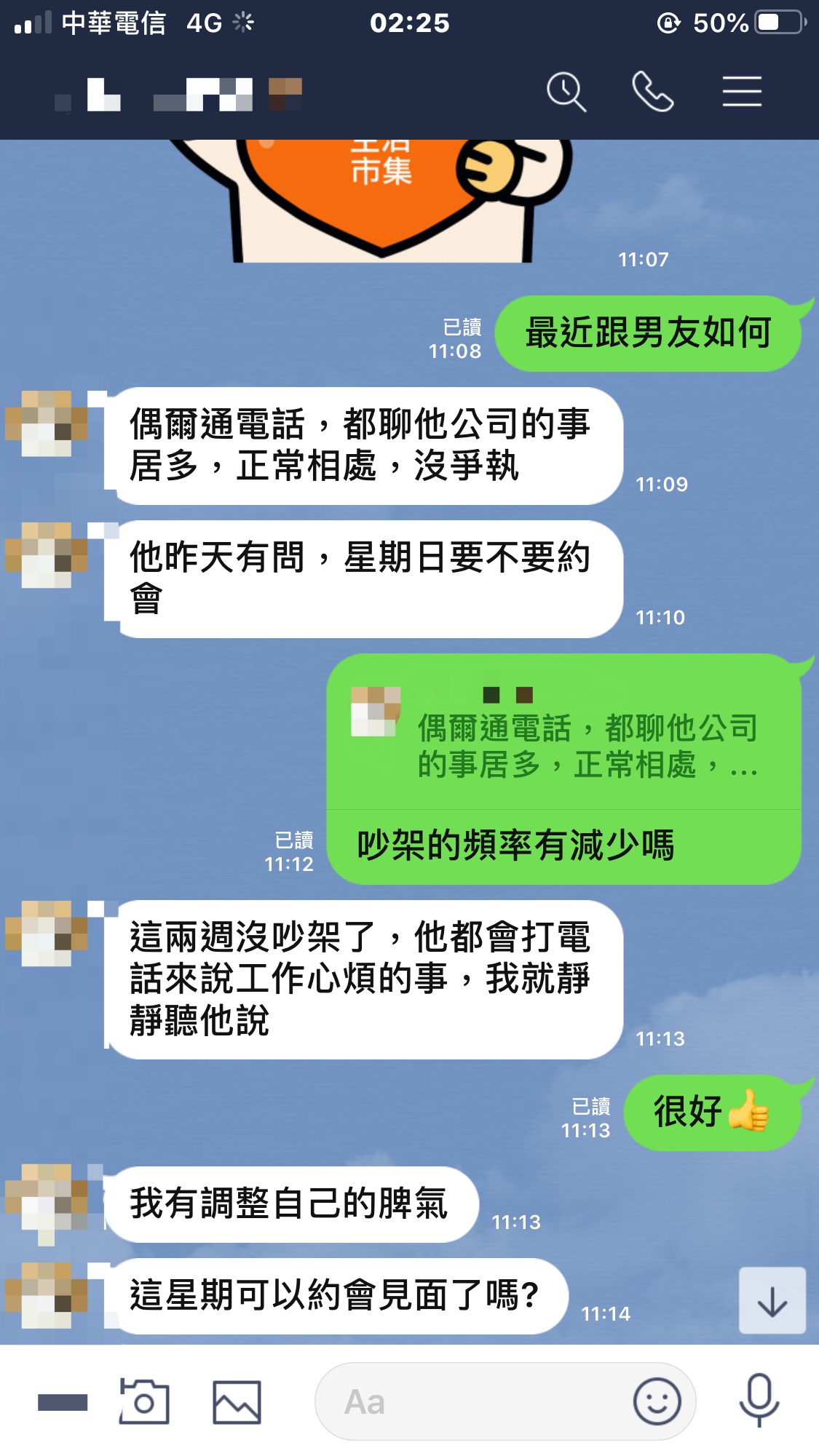Record a voice message
This screenshot has width=819, height=1456.
[759, 1400]
